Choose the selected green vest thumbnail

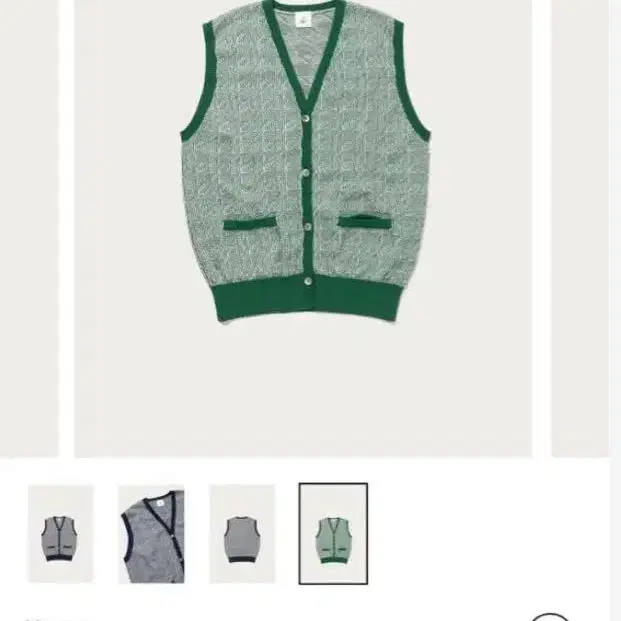pos(333,534)
